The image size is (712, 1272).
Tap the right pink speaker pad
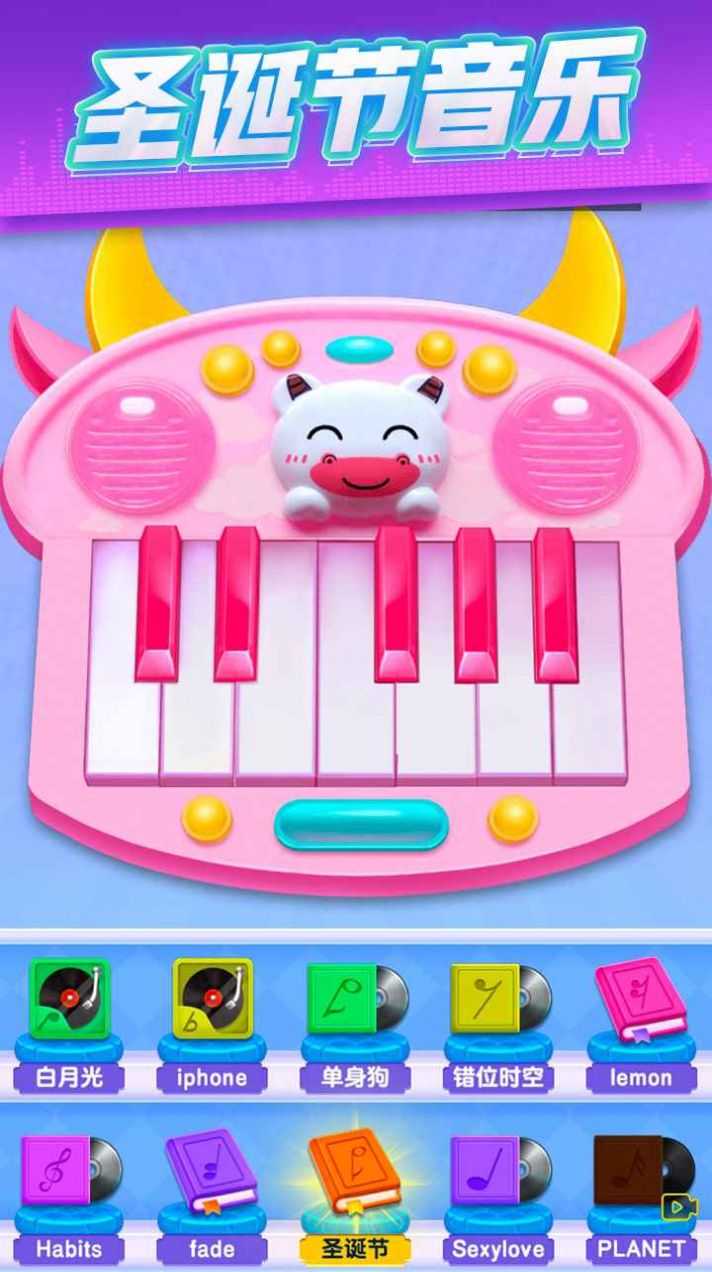[x=568, y=445]
